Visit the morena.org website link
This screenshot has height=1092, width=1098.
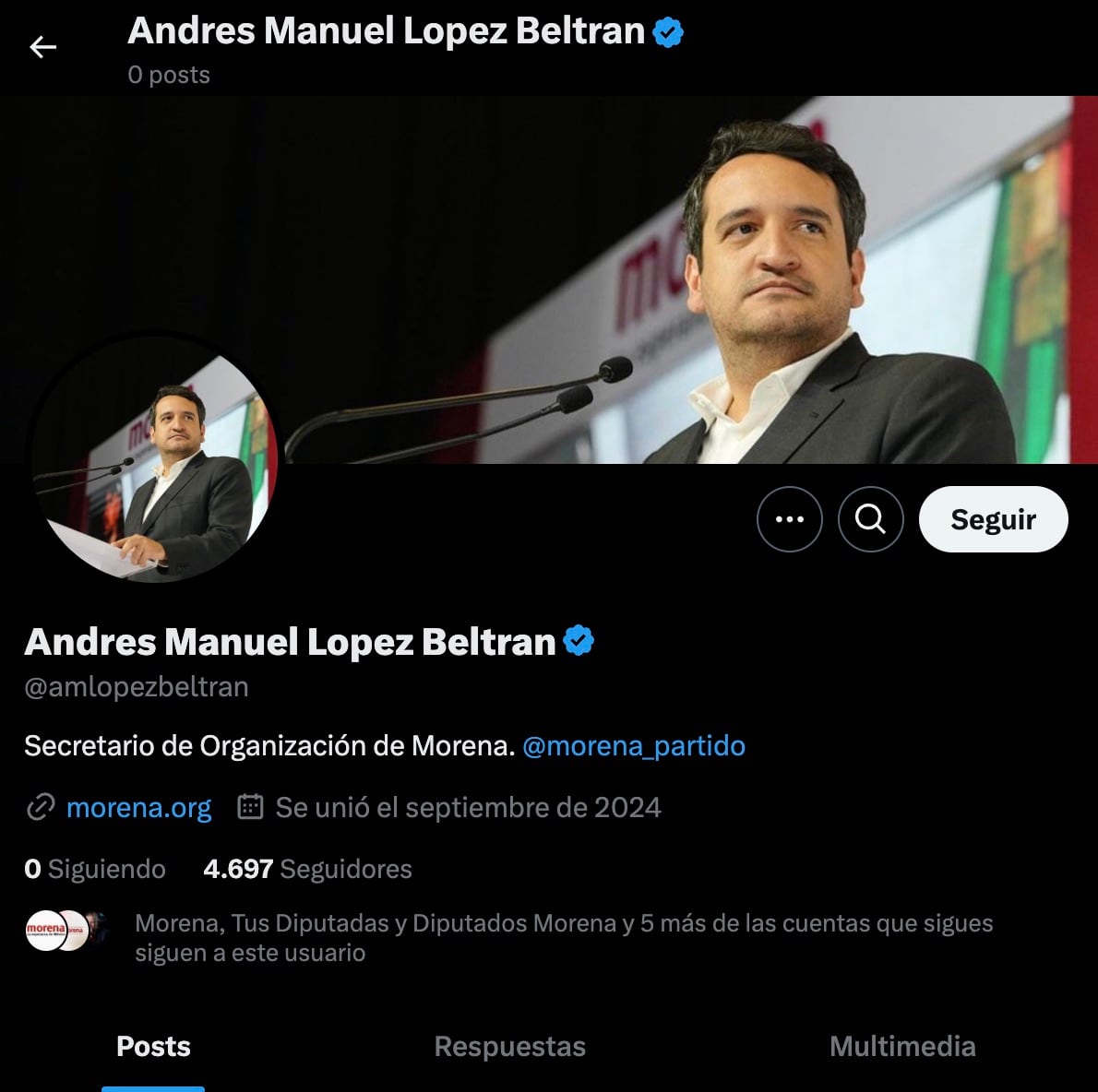coord(138,807)
